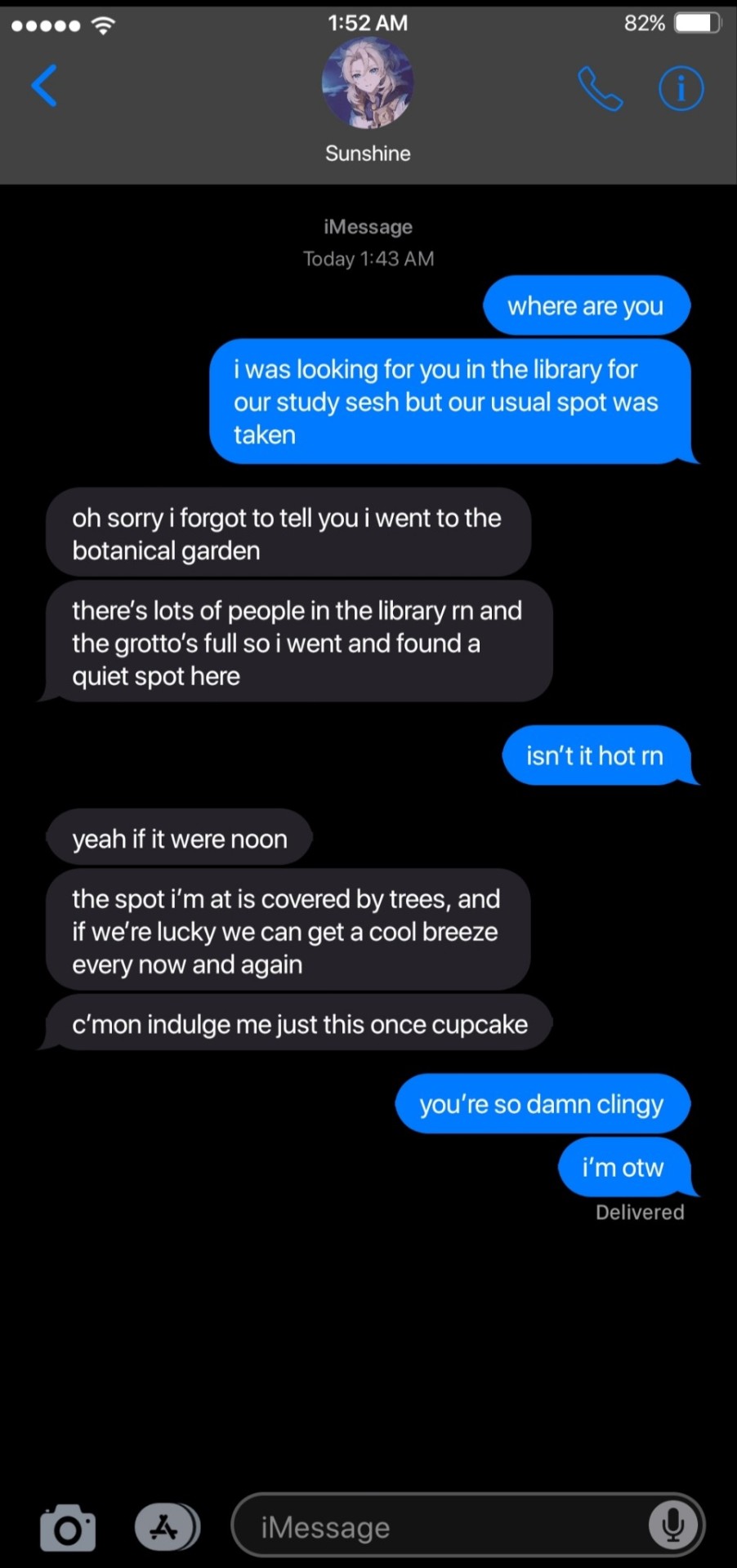737x1568 pixels.
Task: Open conversation info details
Action: tap(681, 88)
